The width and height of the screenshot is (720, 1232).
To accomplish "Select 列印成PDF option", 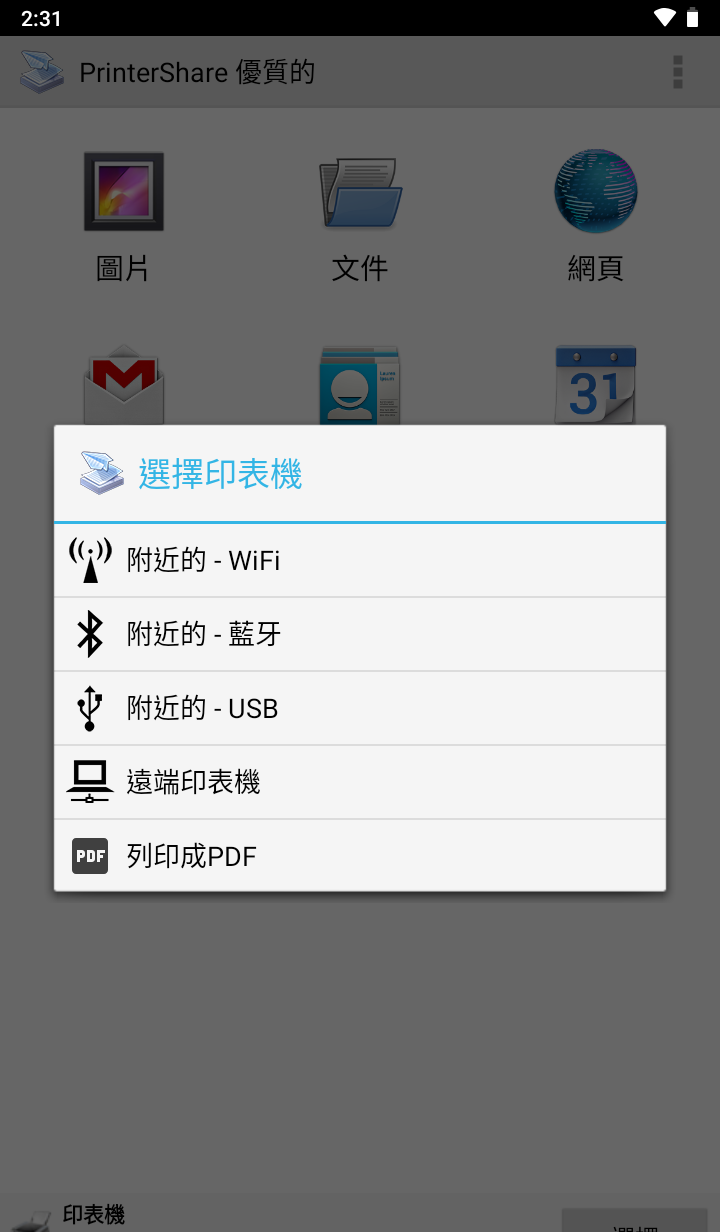I will point(360,856).
